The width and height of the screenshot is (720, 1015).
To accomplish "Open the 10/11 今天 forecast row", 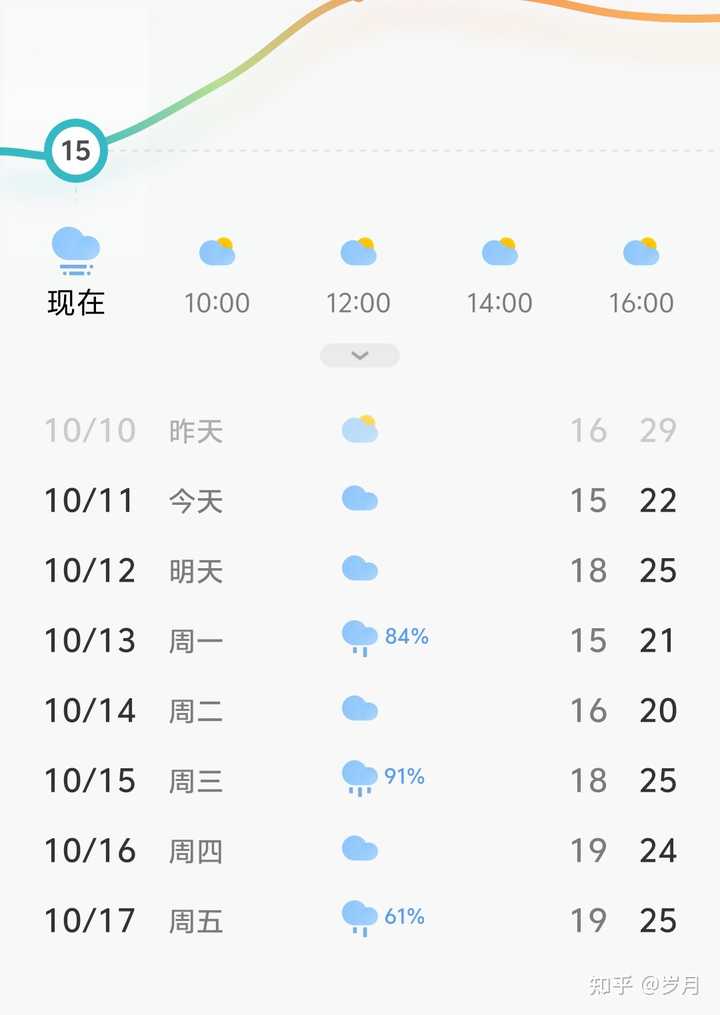I will pos(360,500).
